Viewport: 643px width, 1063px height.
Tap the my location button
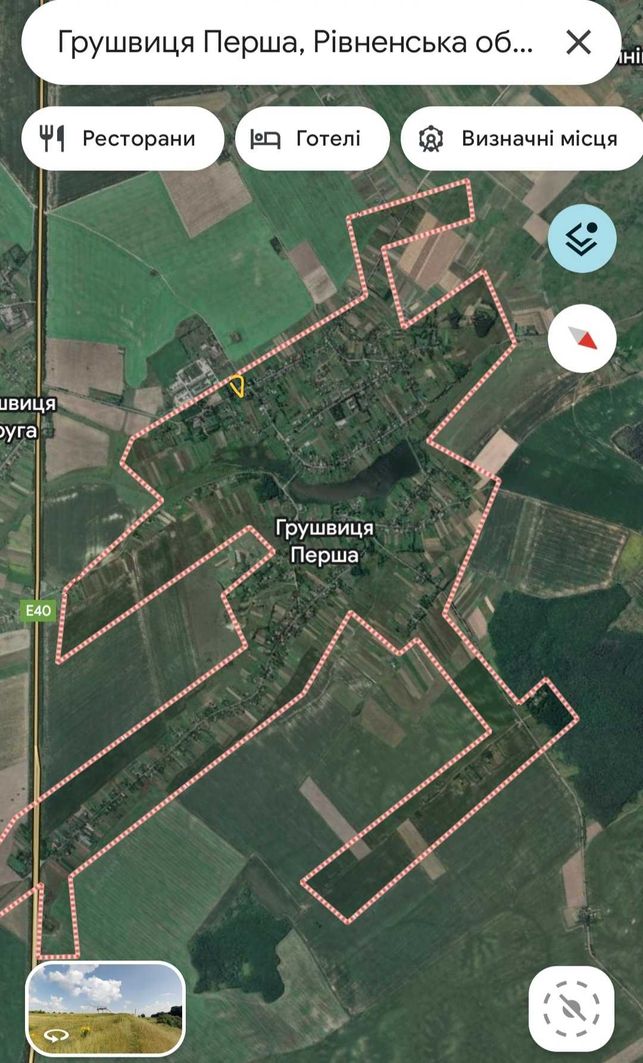point(572,1009)
